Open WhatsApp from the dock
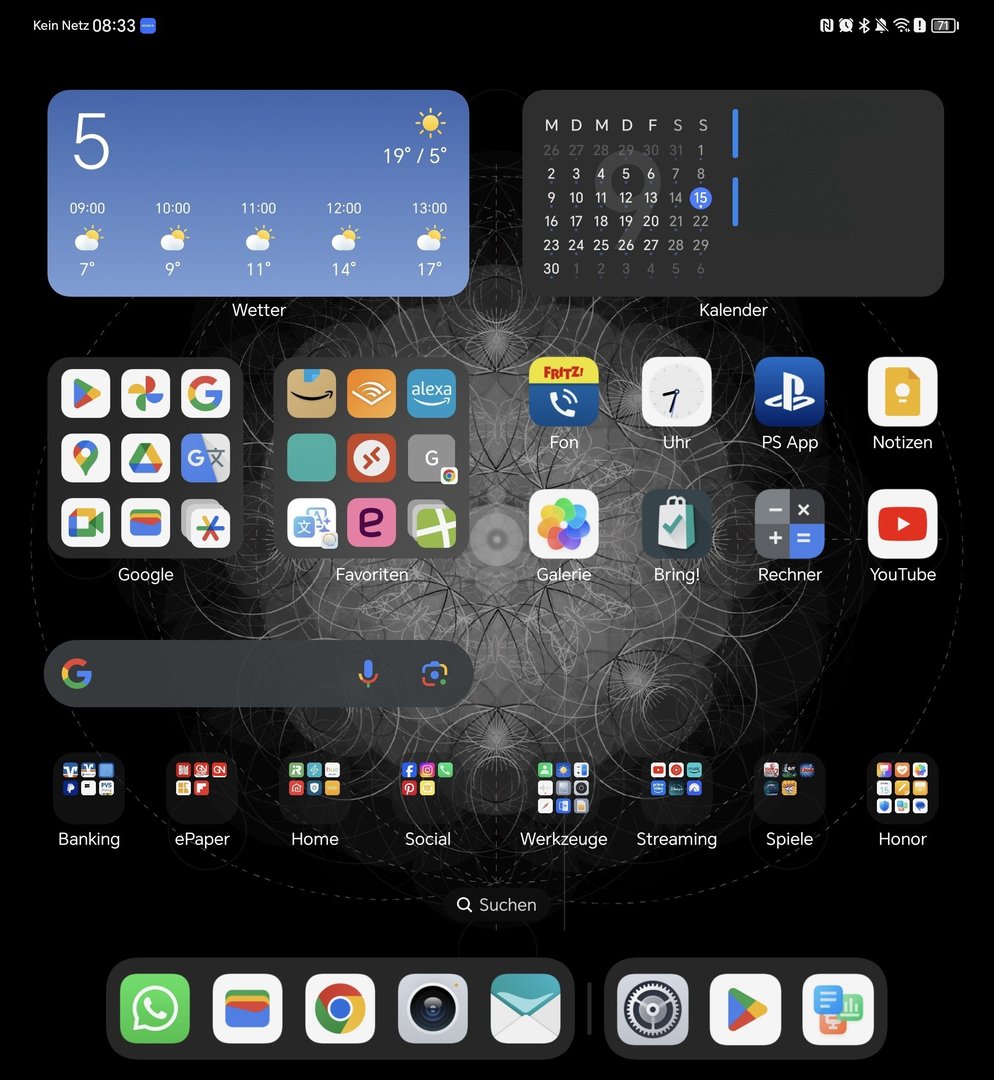Screen dimensions: 994x1080 pyautogui.click(x=155, y=1008)
